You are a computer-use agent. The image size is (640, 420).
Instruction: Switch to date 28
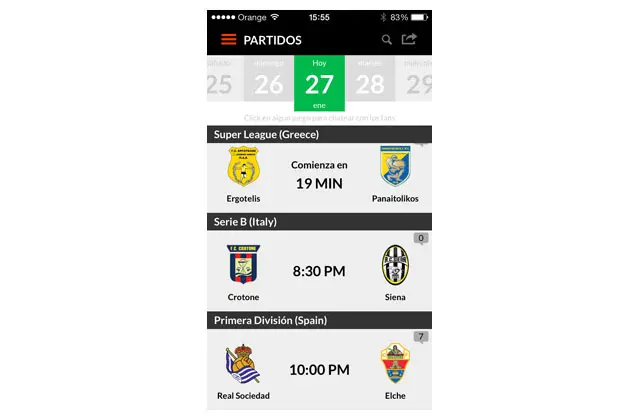(370, 79)
